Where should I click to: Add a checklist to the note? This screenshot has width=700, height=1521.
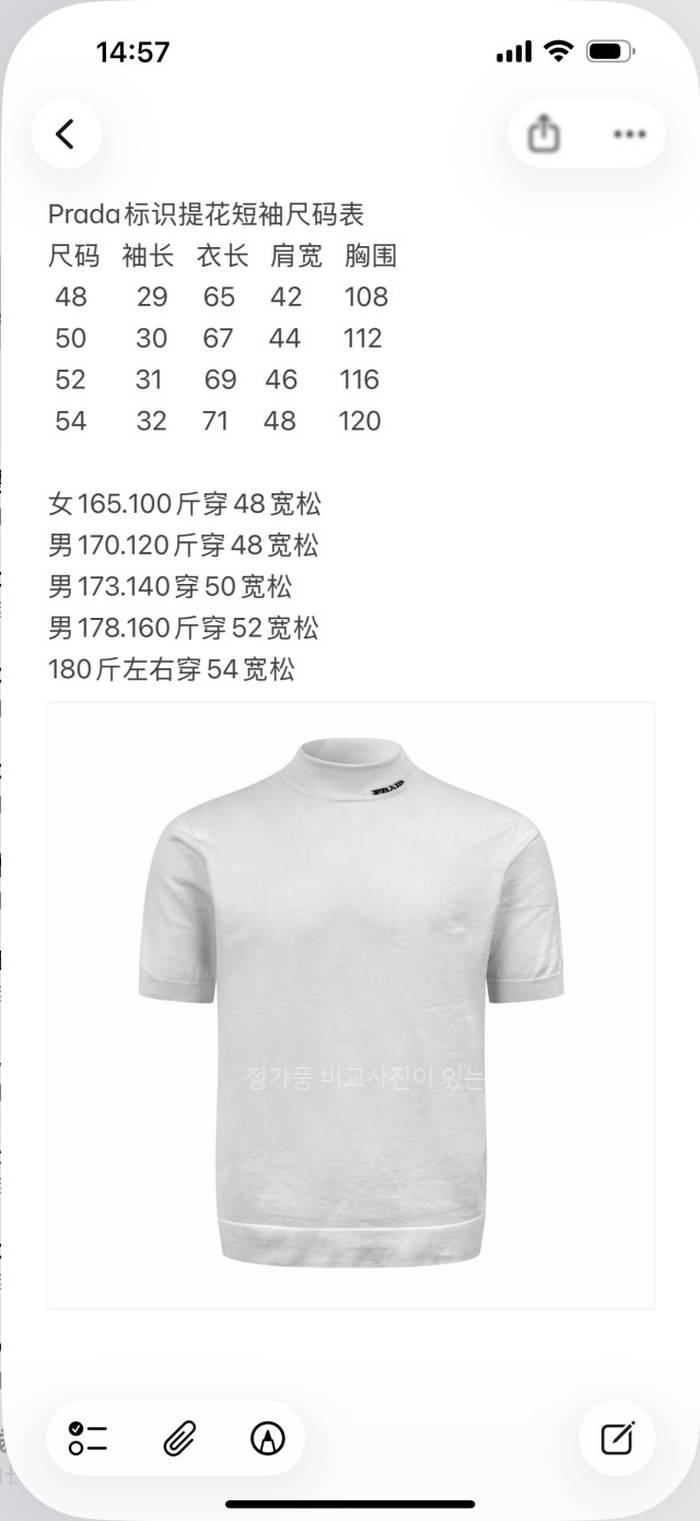88,1438
